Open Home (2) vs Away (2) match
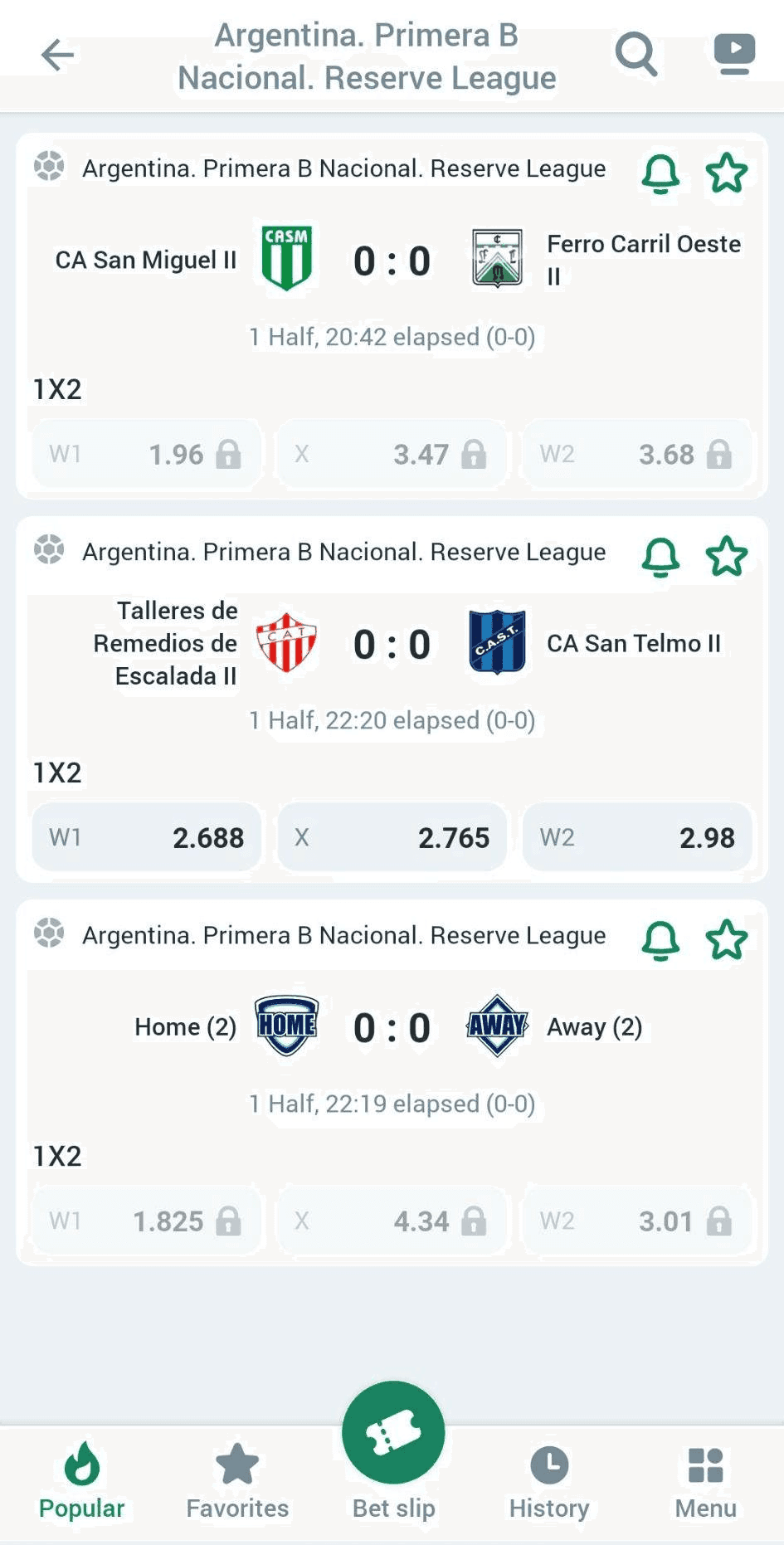784x1545 pixels. click(392, 1028)
